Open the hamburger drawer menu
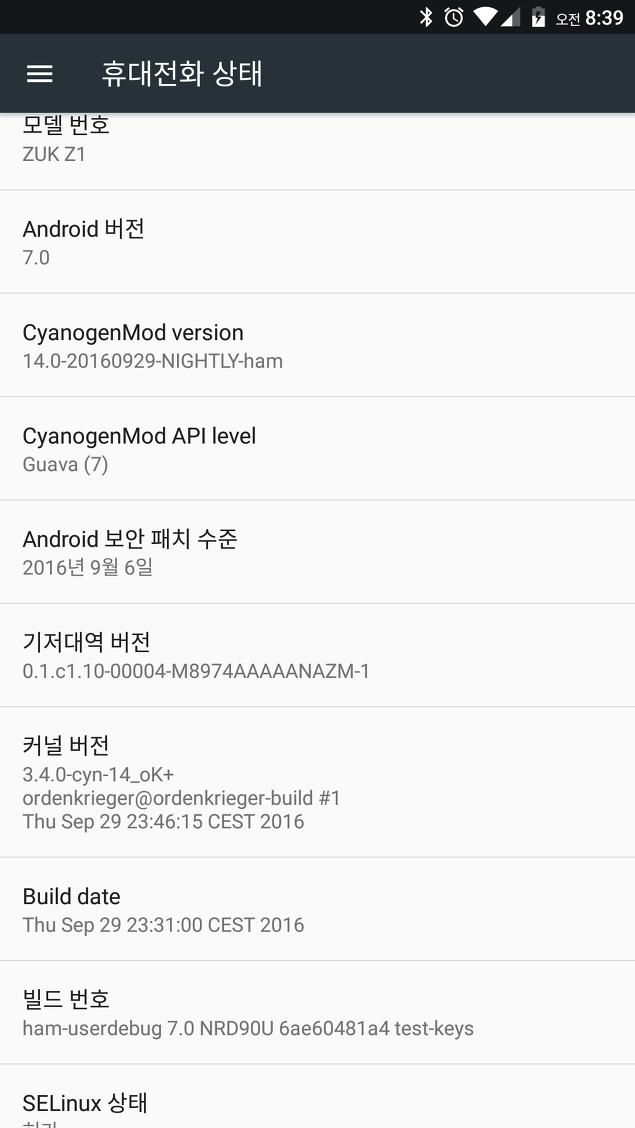The image size is (635, 1128). [40, 73]
